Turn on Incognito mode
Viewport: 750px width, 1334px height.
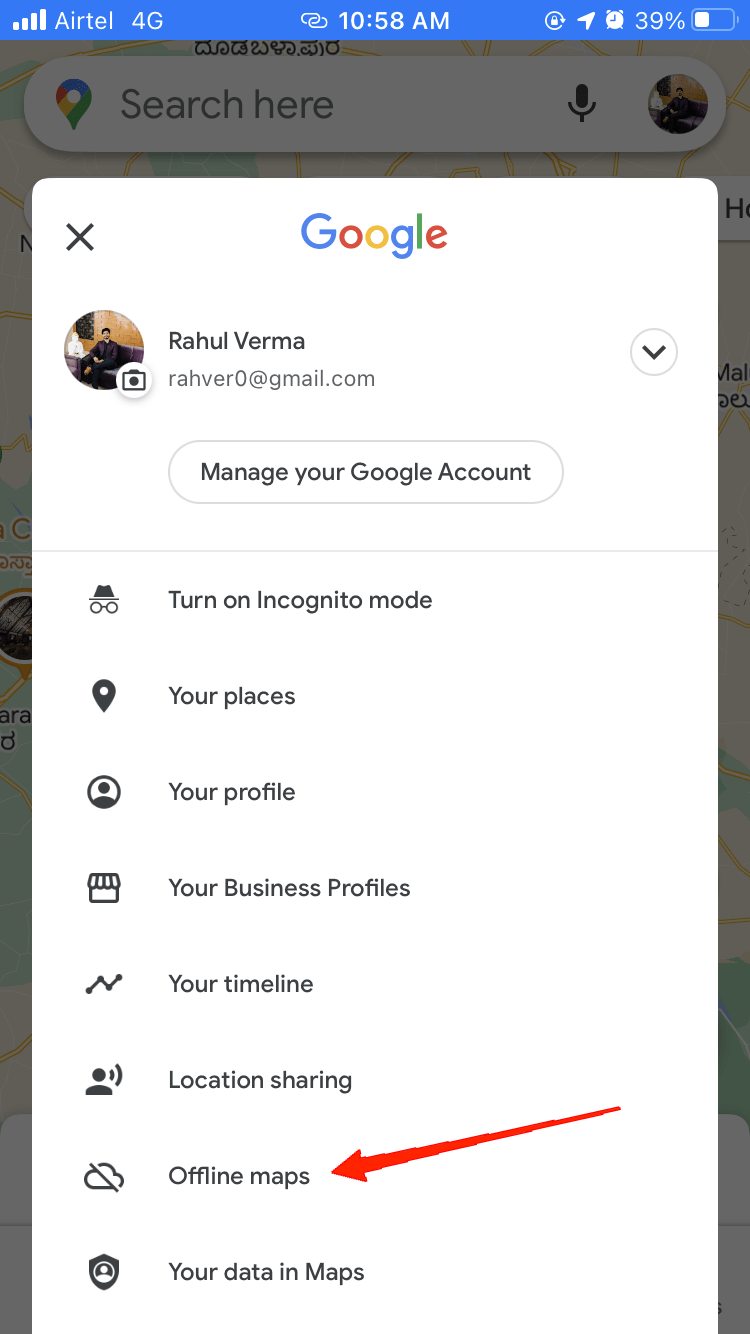pos(300,600)
